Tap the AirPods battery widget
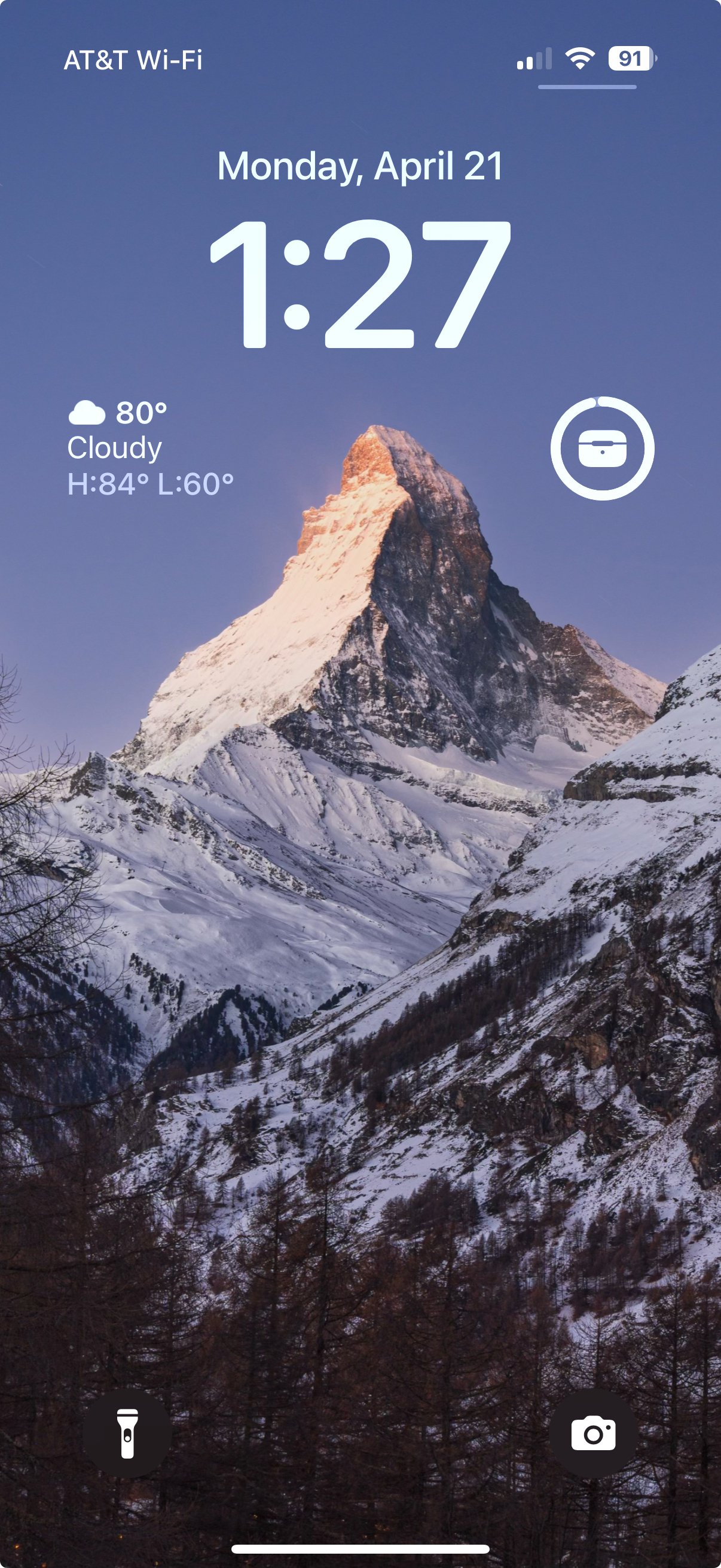This screenshot has width=721, height=1568. tap(602, 449)
